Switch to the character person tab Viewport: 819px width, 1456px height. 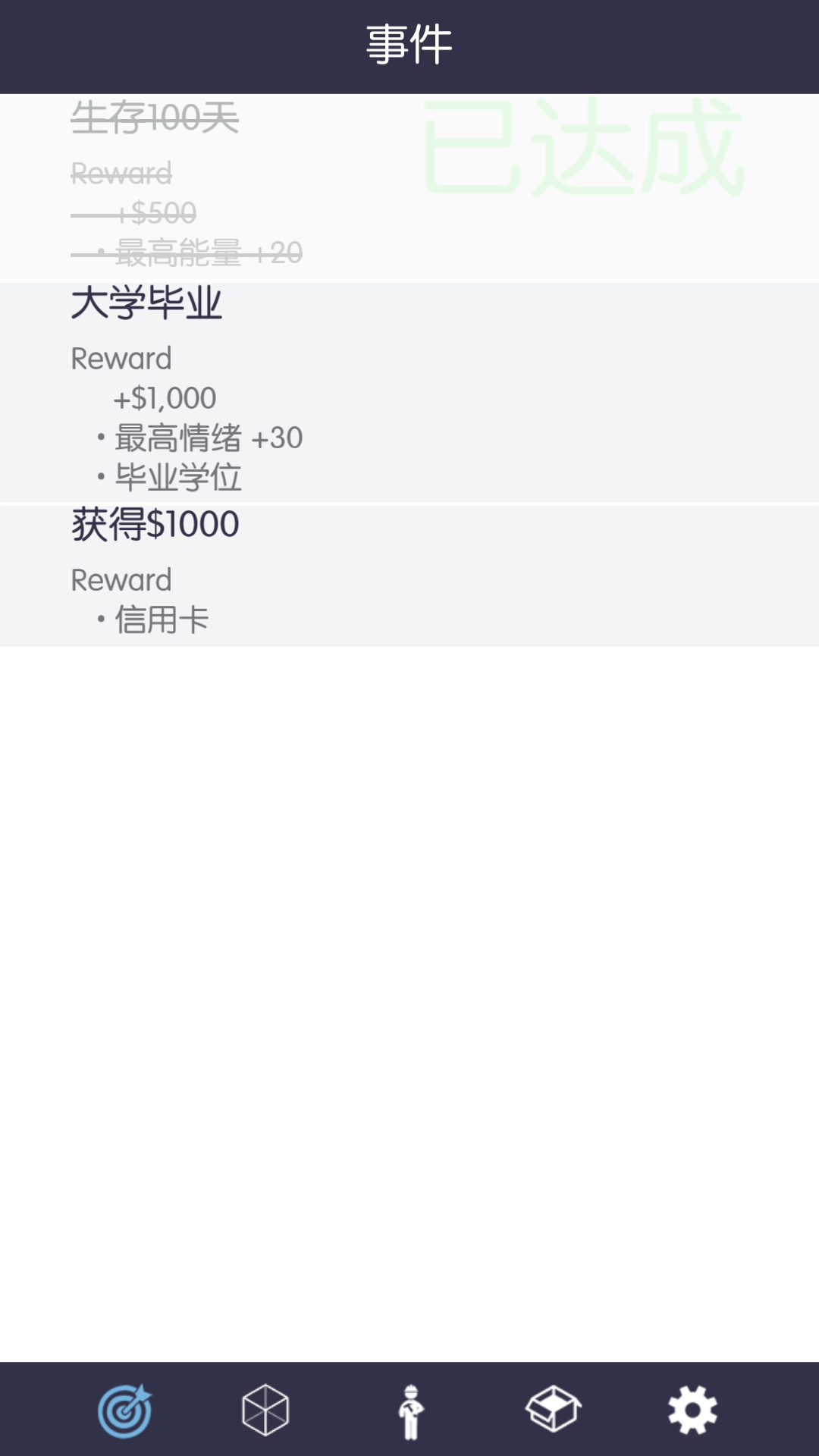(x=410, y=1410)
